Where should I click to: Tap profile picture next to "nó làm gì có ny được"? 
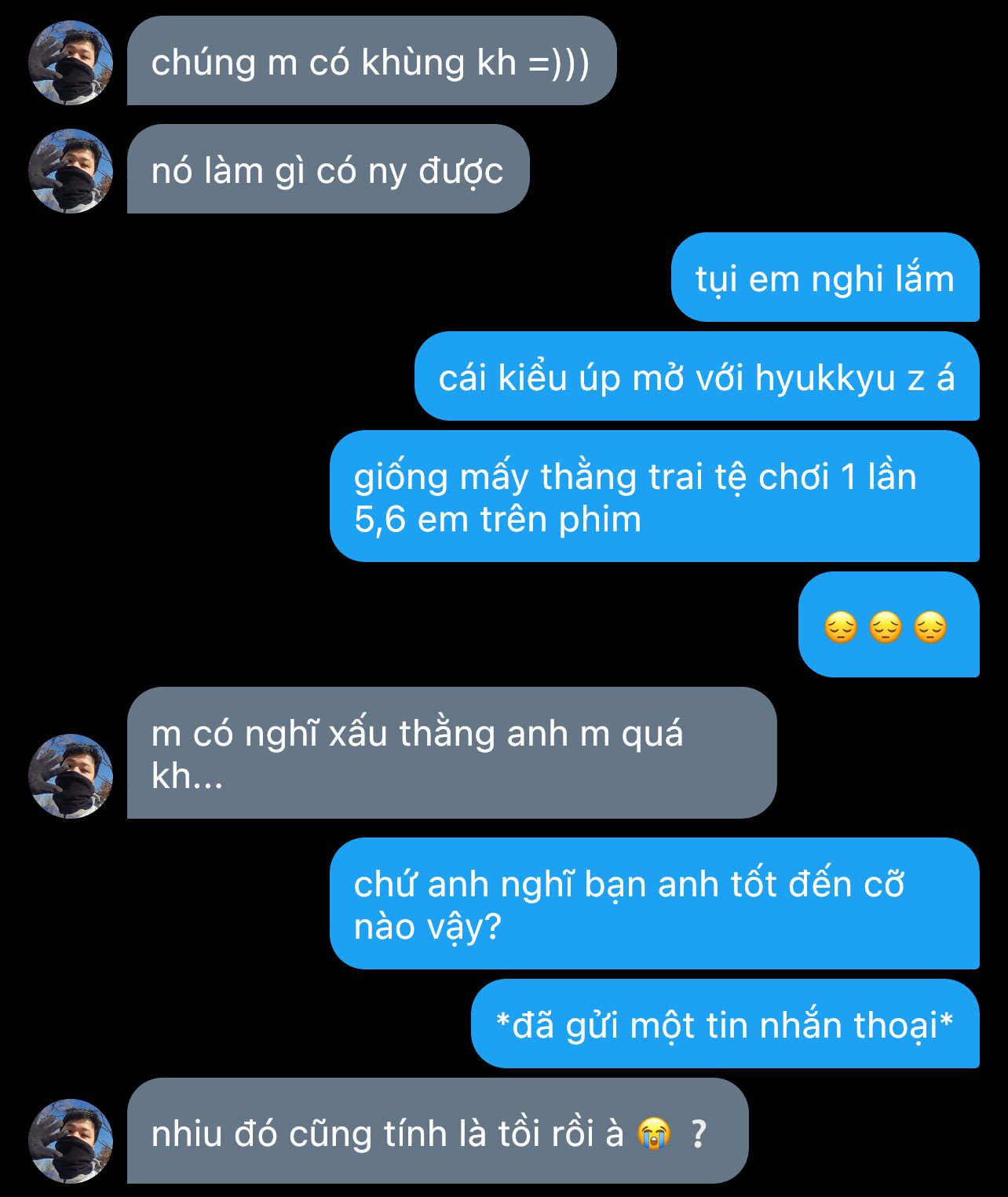tap(71, 170)
